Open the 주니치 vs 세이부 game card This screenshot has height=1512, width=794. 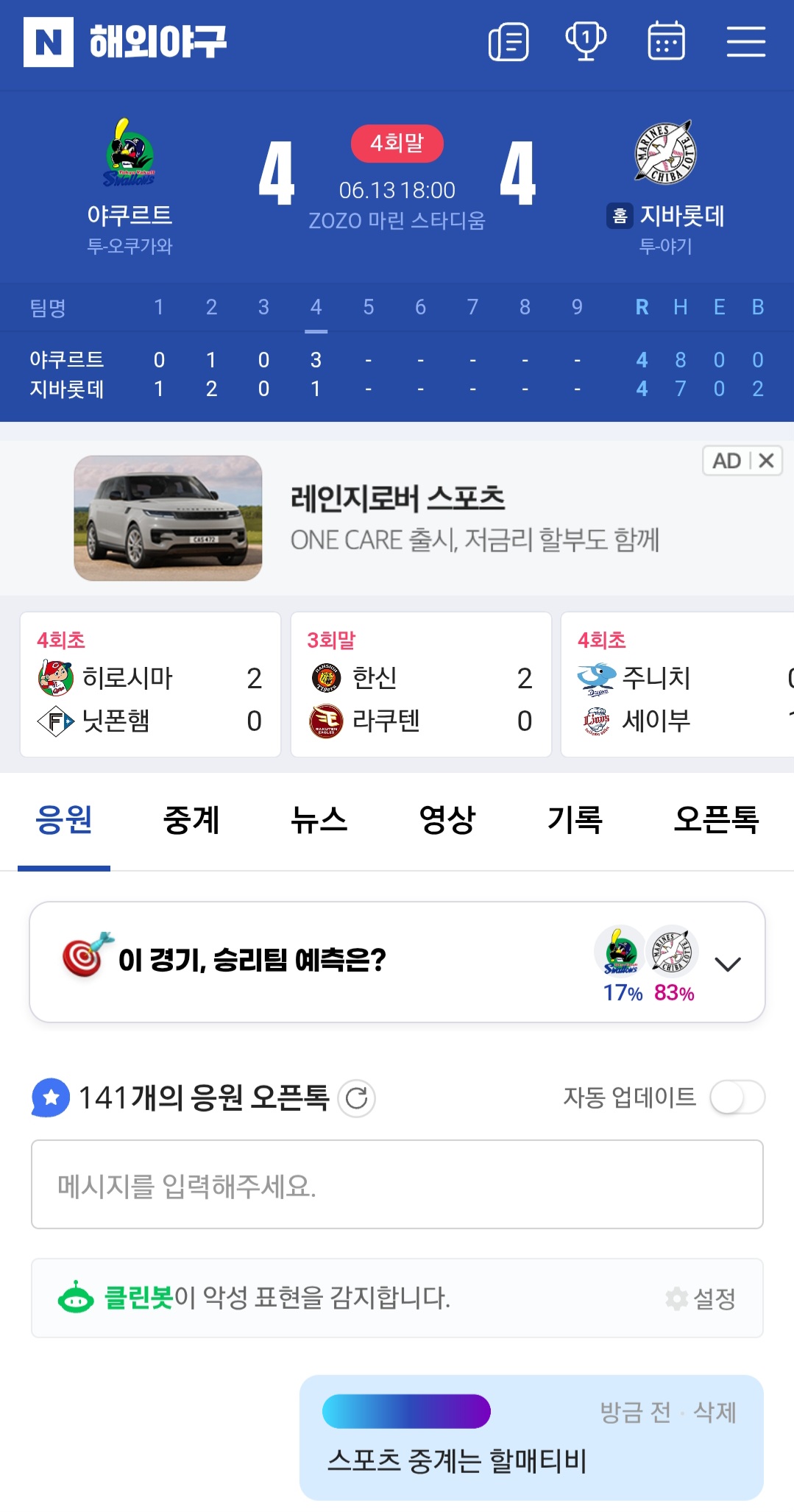677,685
